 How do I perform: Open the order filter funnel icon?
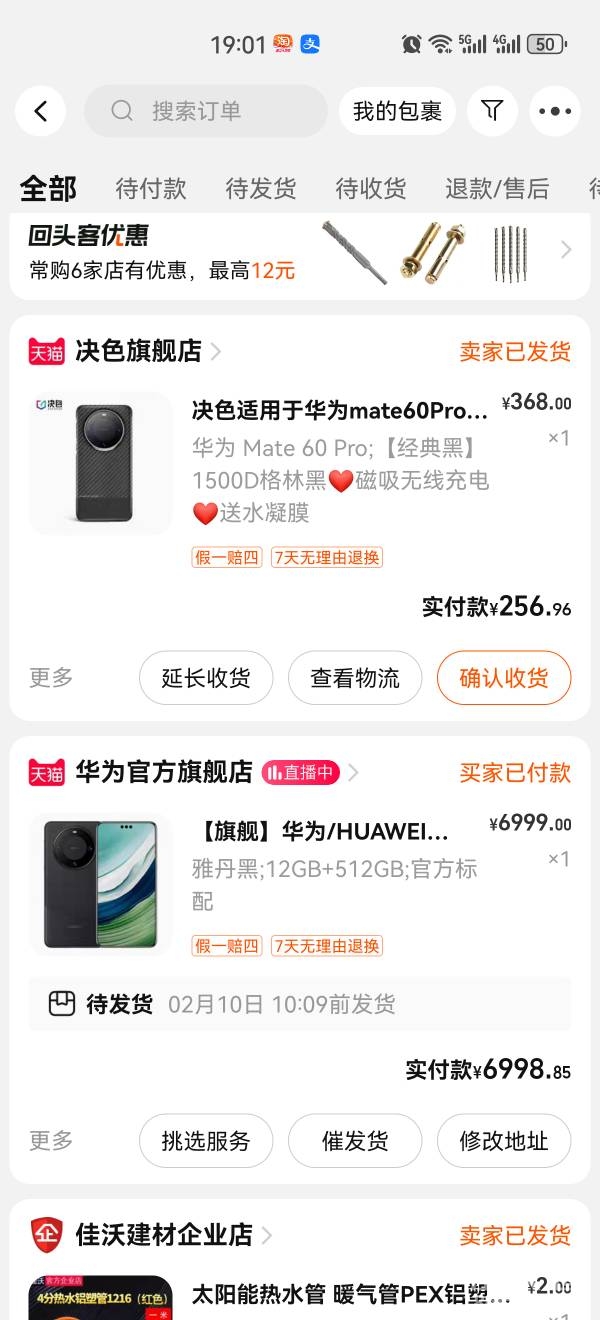tap(491, 111)
